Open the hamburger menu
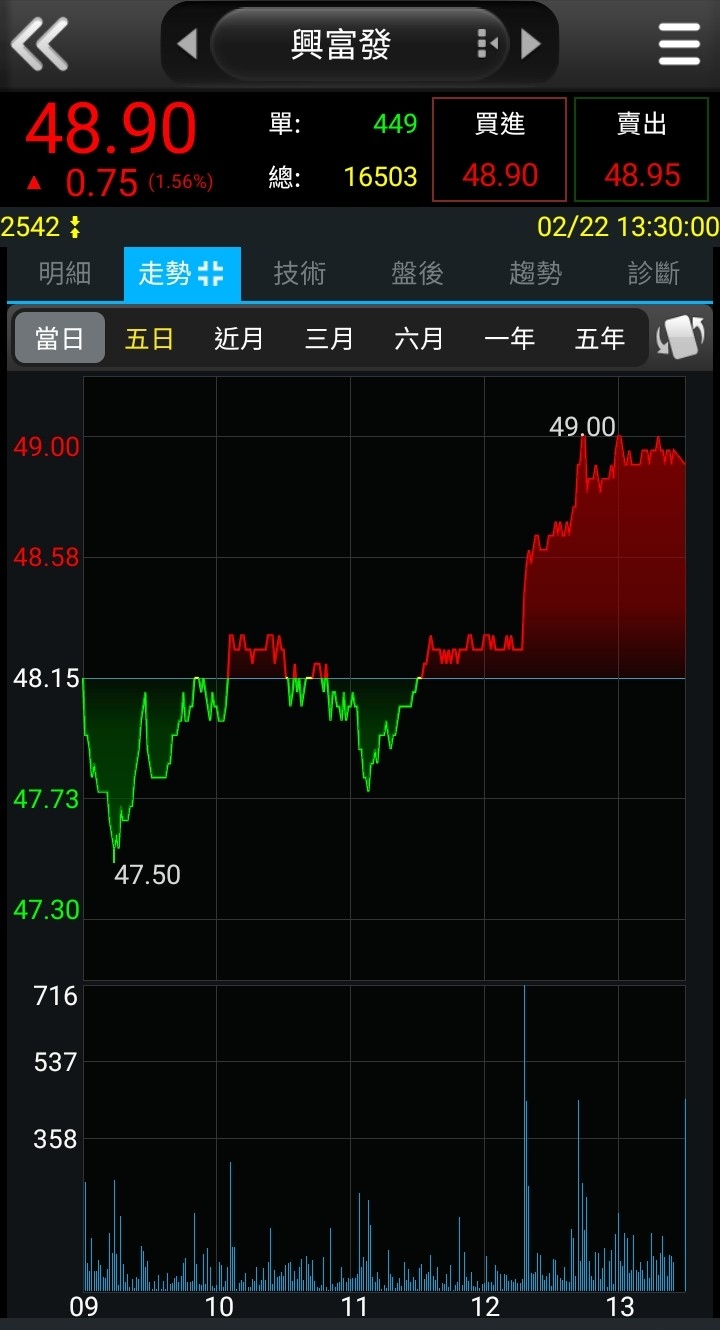This screenshot has height=1330, width=720. (x=679, y=44)
